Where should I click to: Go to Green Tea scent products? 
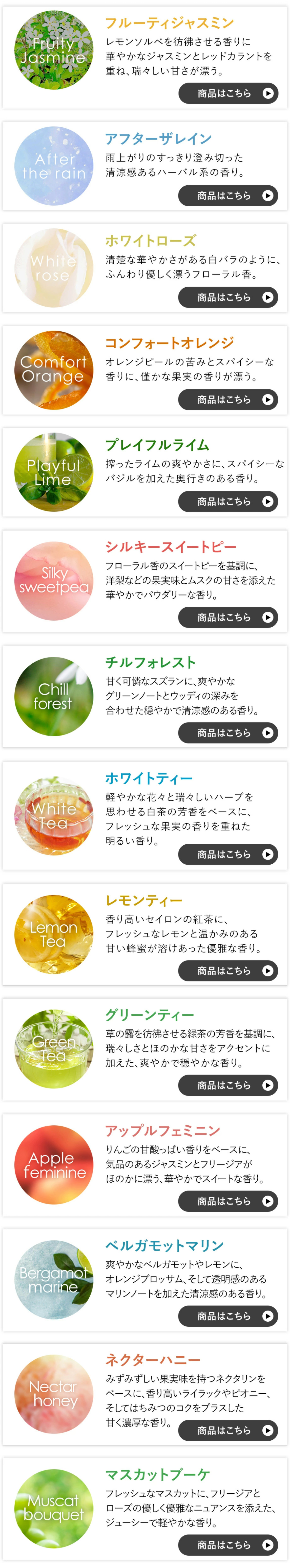(228, 1085)
